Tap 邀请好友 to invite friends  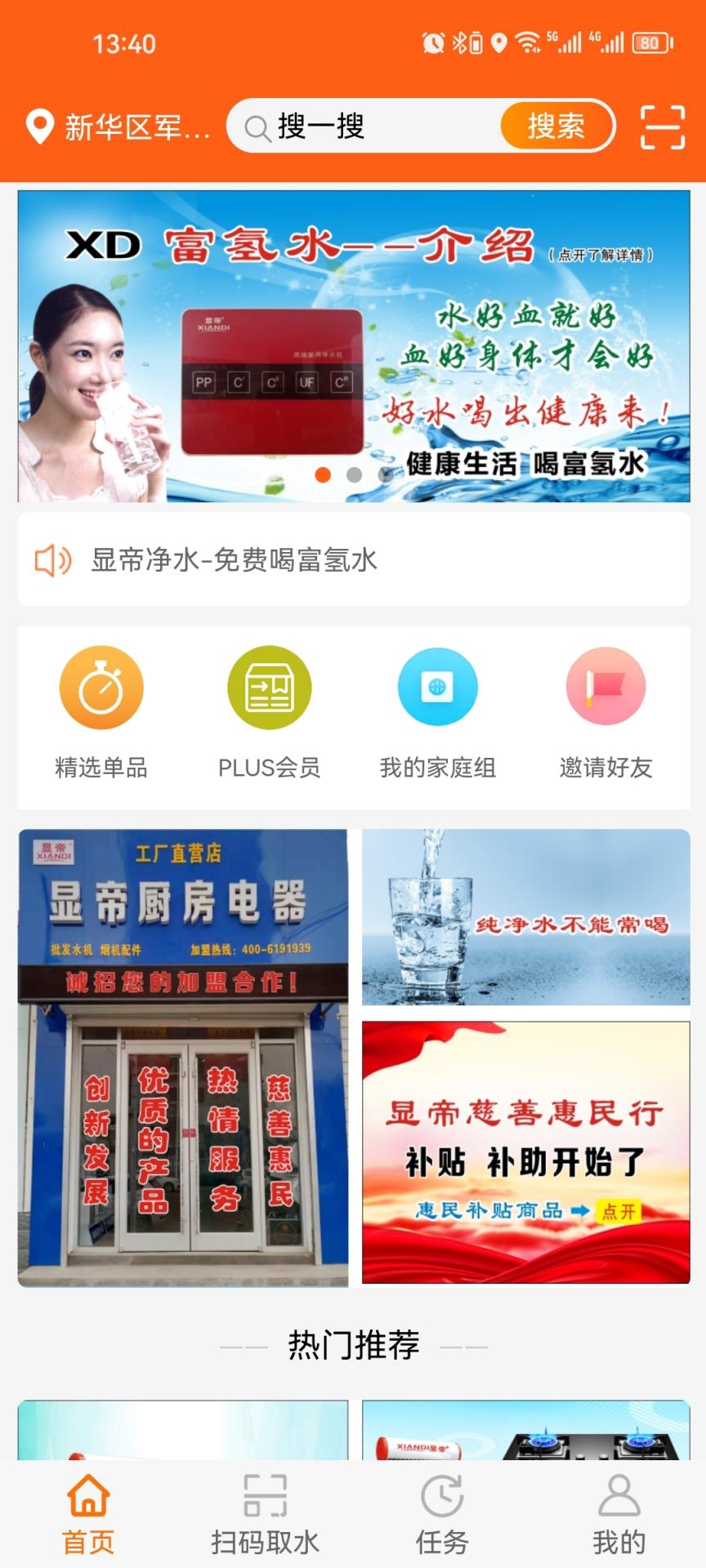(x=605, y=710)
